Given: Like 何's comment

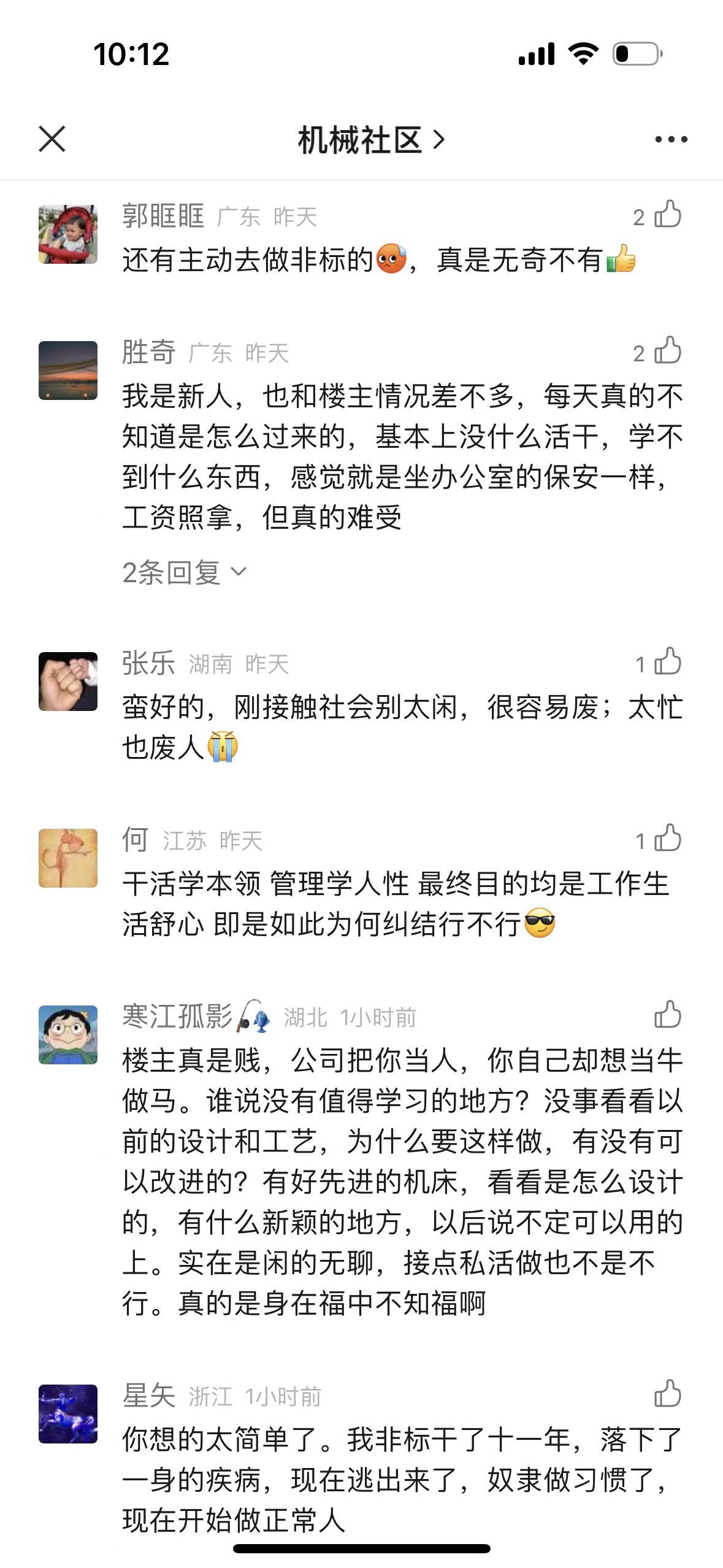Looking at the screenshot, I should [x=667, y=839].
